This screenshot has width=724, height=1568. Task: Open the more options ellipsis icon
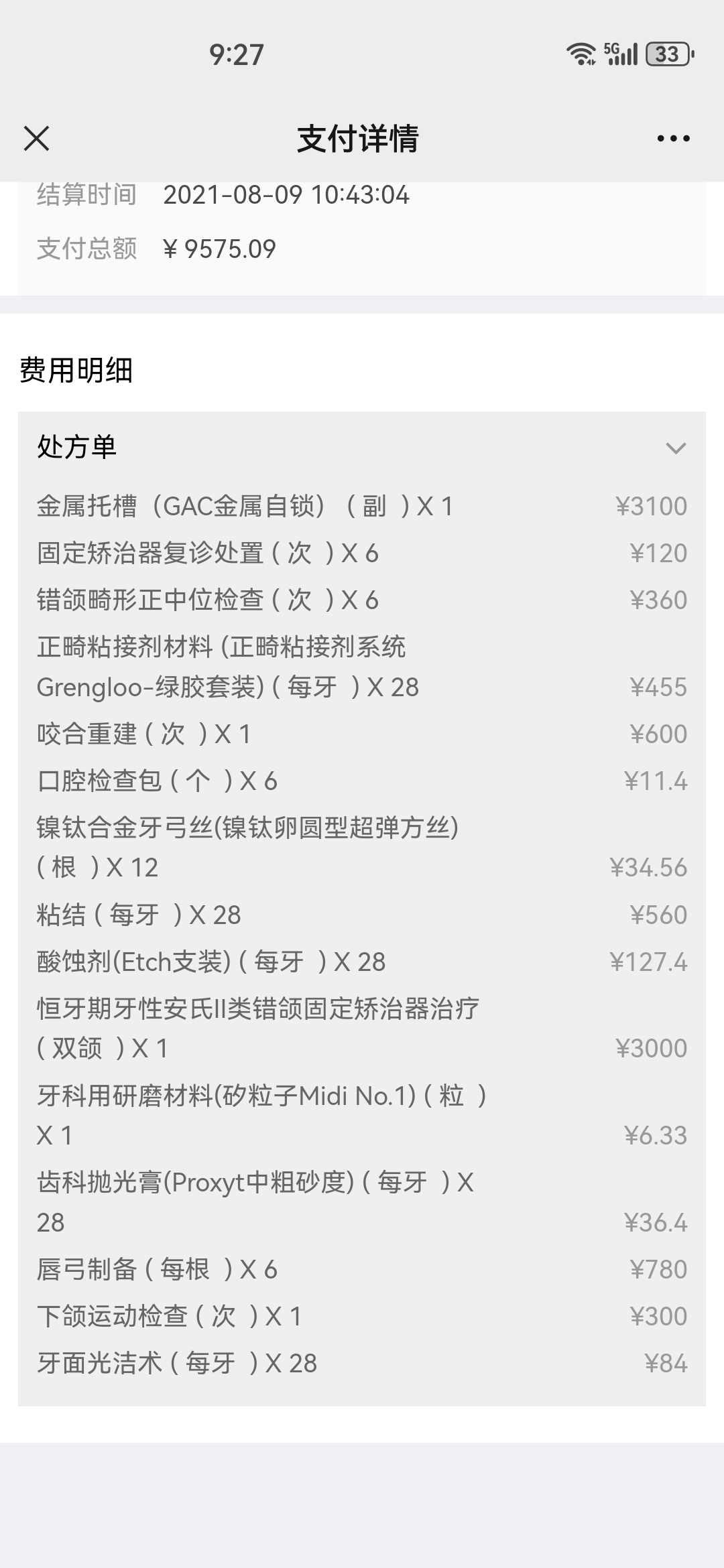[672, 139]
